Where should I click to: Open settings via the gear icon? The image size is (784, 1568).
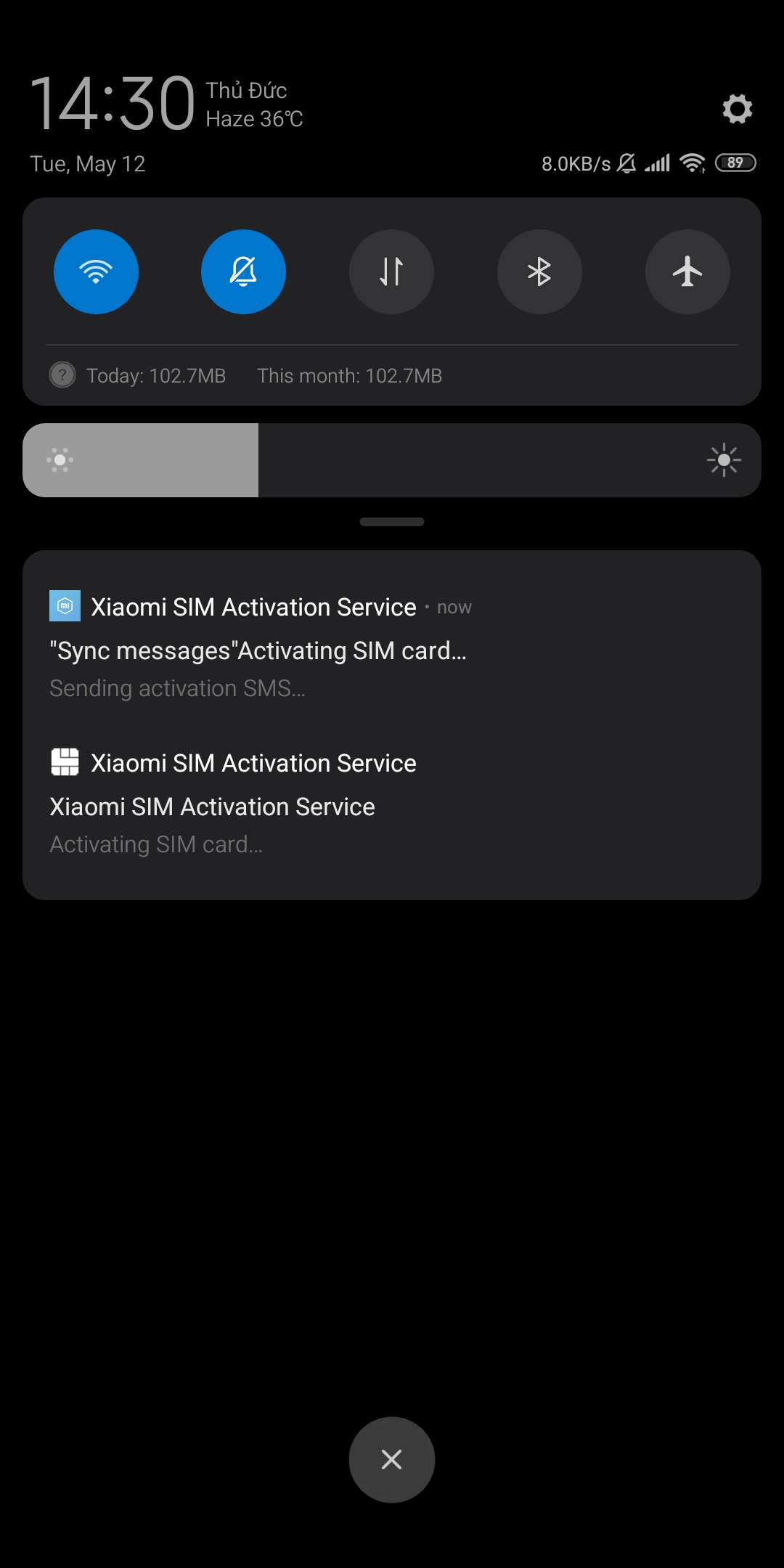(x=737, y=109)
